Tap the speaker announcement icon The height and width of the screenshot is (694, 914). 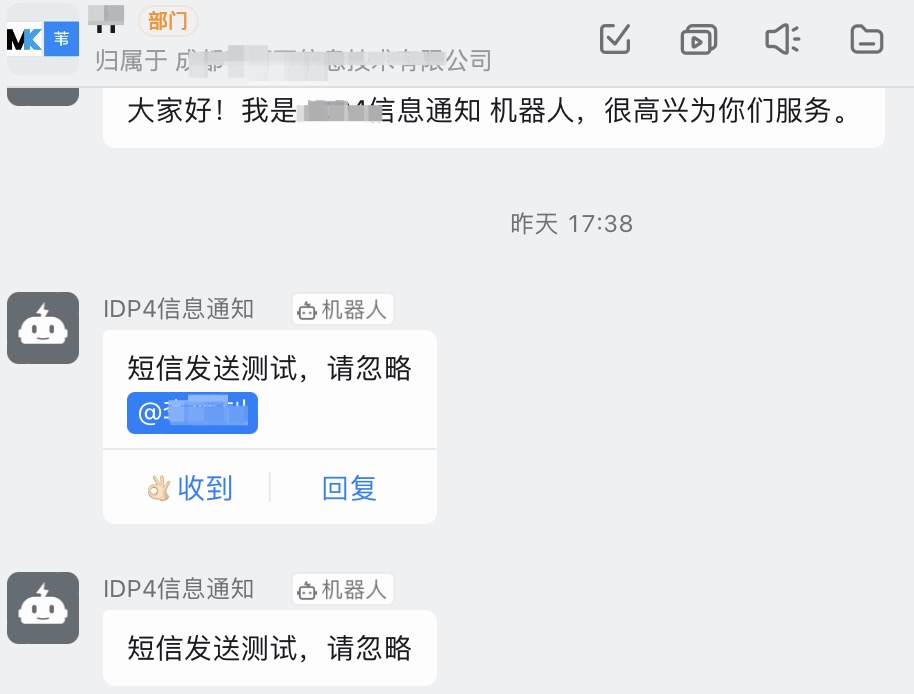pyautogui.click(x=782, y=39)
